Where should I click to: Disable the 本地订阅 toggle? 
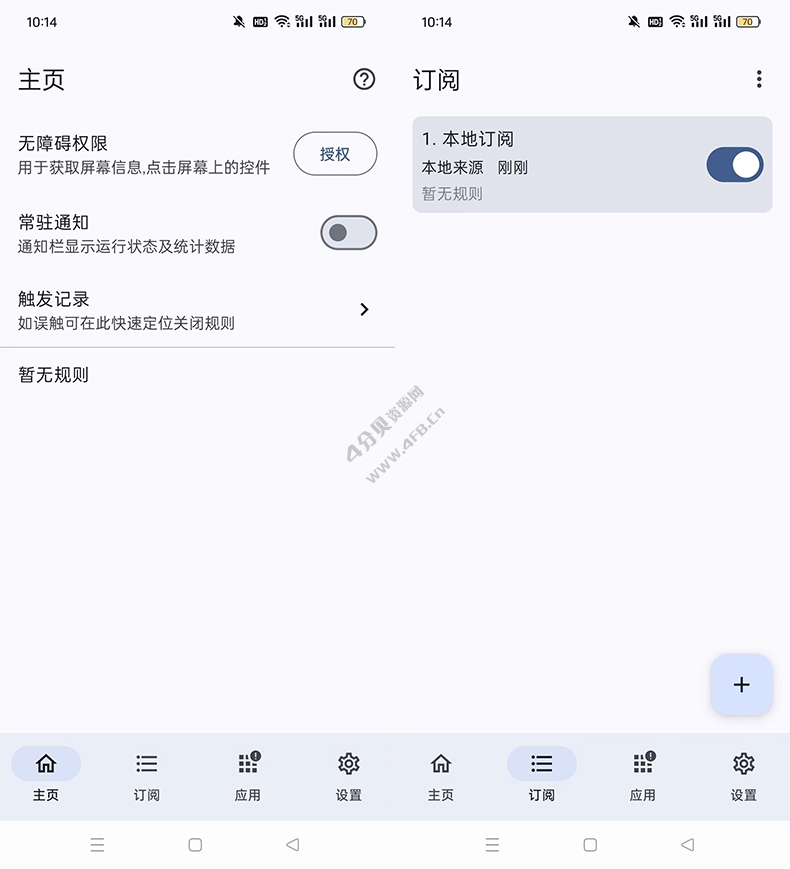735,165
